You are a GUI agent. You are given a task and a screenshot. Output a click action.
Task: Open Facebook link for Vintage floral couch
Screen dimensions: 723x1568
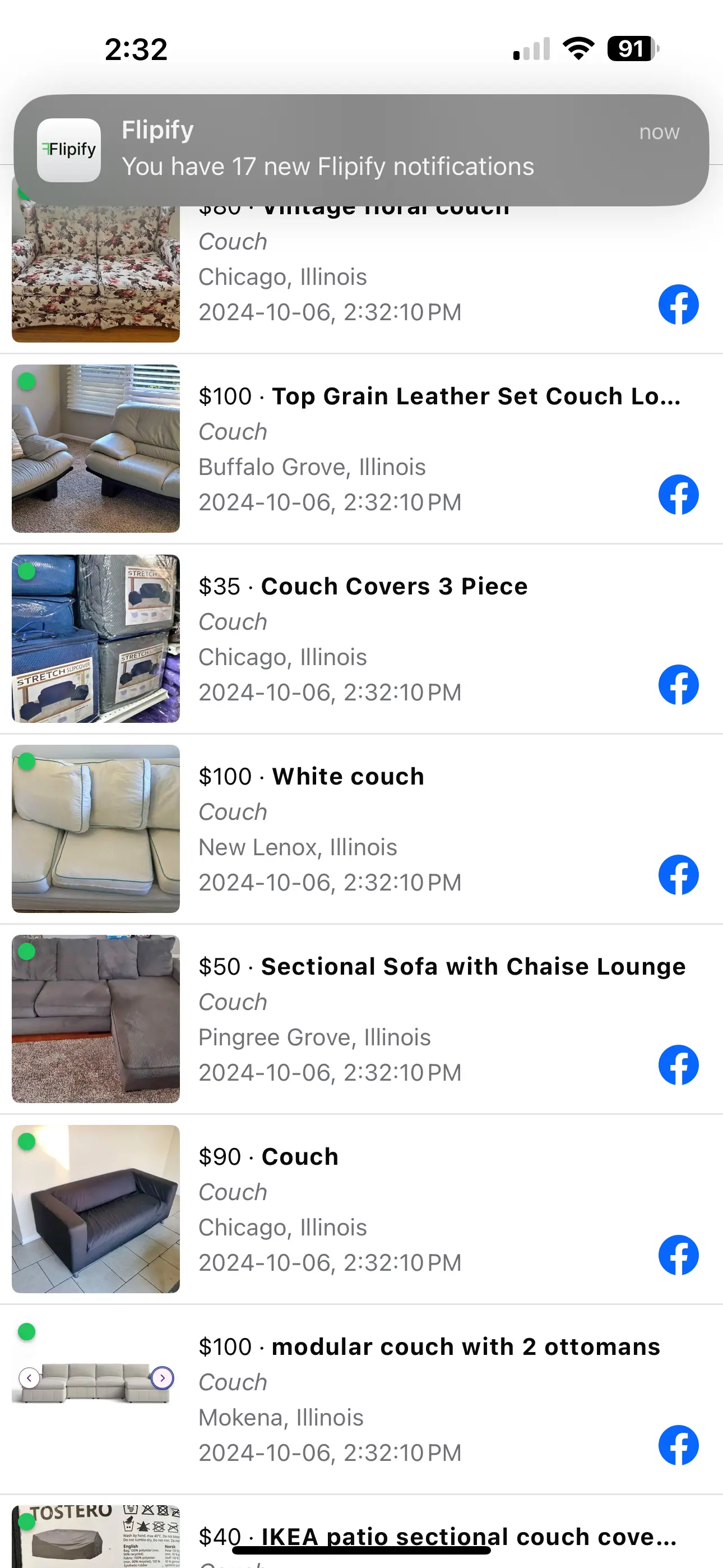(678, 305)
